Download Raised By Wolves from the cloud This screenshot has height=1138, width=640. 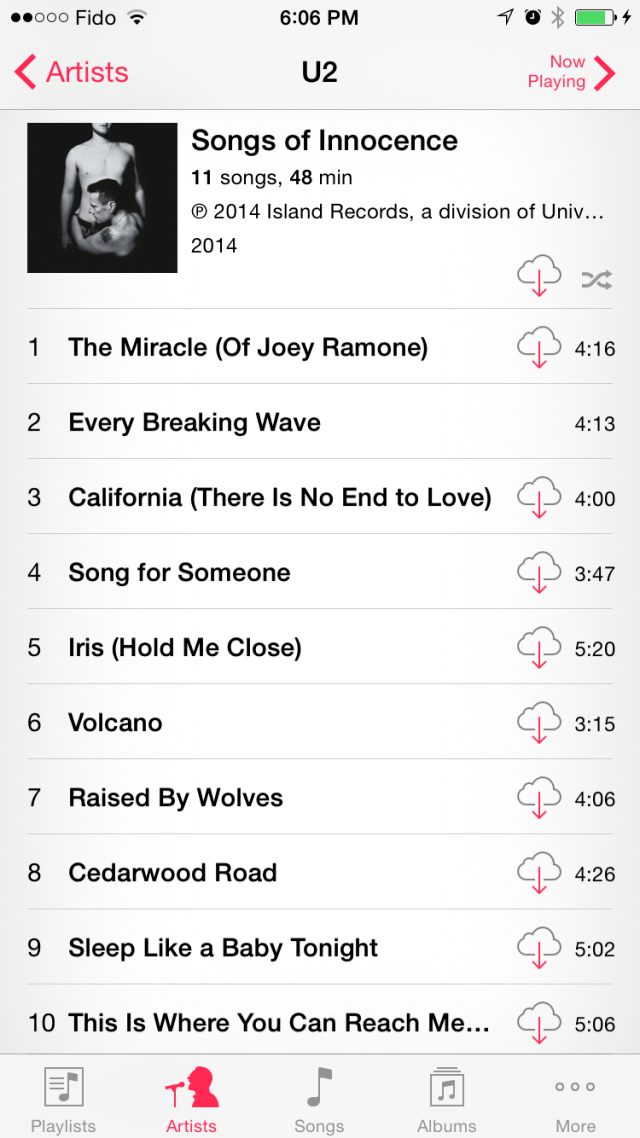(539, 798)
